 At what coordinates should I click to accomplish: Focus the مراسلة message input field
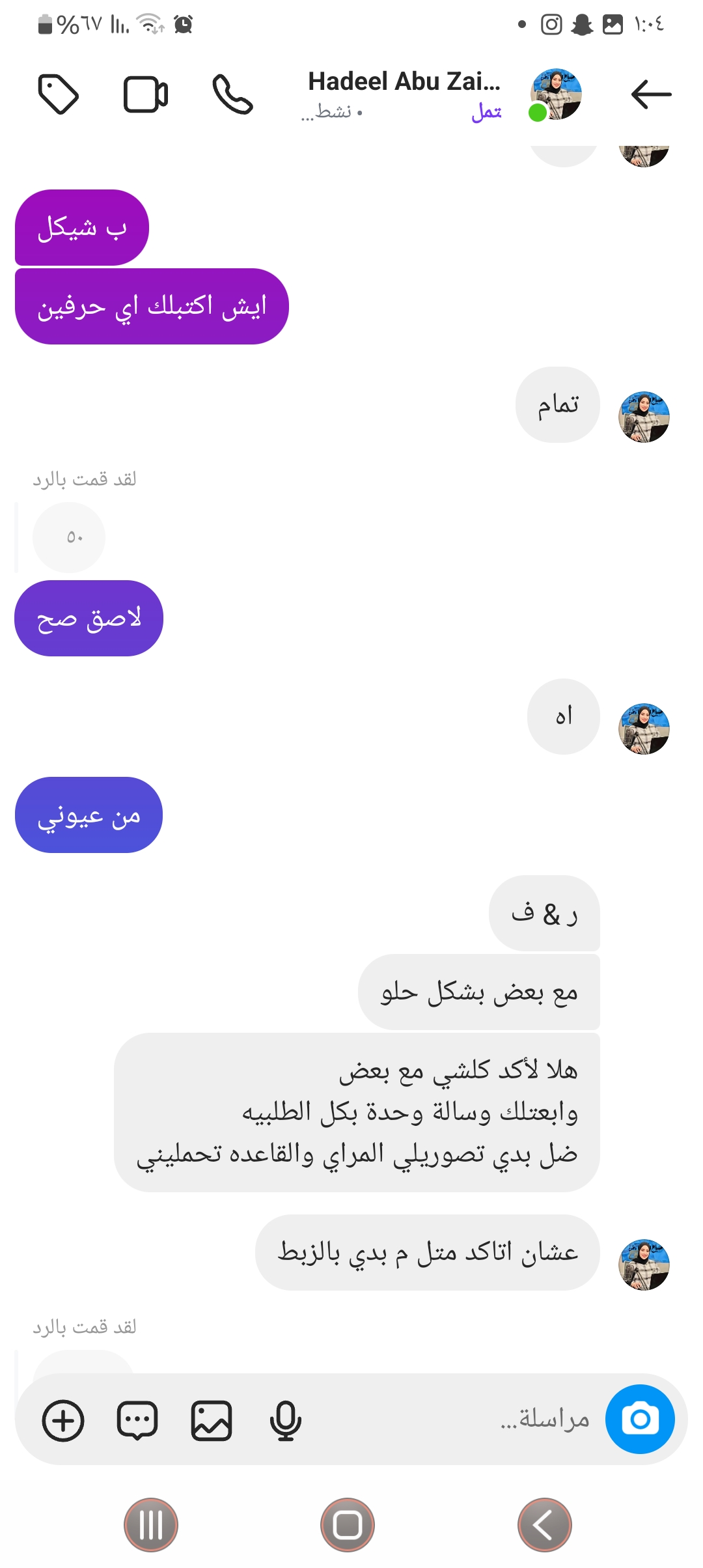(x=456, y=1419)
